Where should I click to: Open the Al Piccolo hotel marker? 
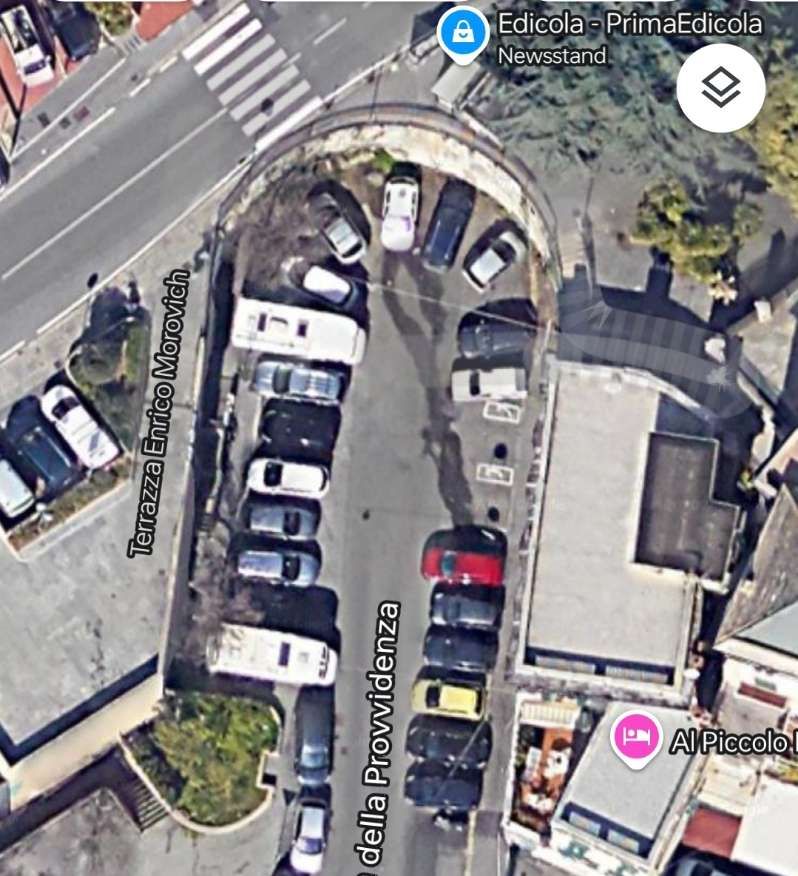click(x=637, y=738)
